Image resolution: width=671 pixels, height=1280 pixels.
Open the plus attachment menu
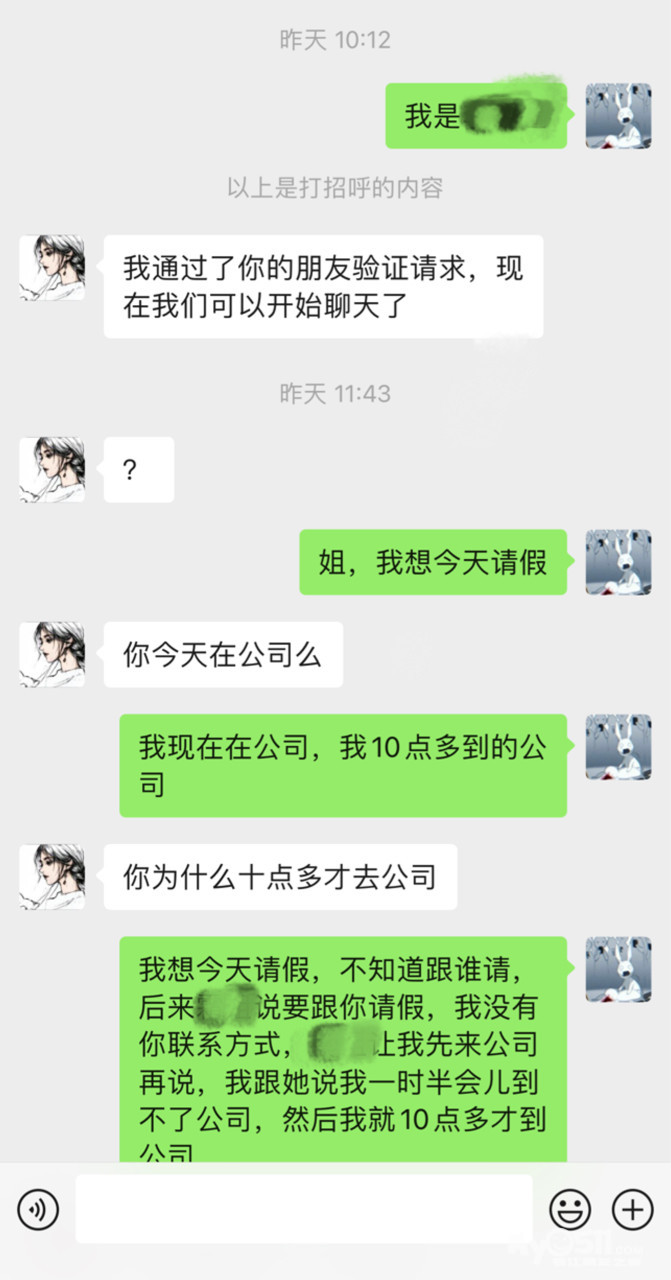tap(632, 1210)
